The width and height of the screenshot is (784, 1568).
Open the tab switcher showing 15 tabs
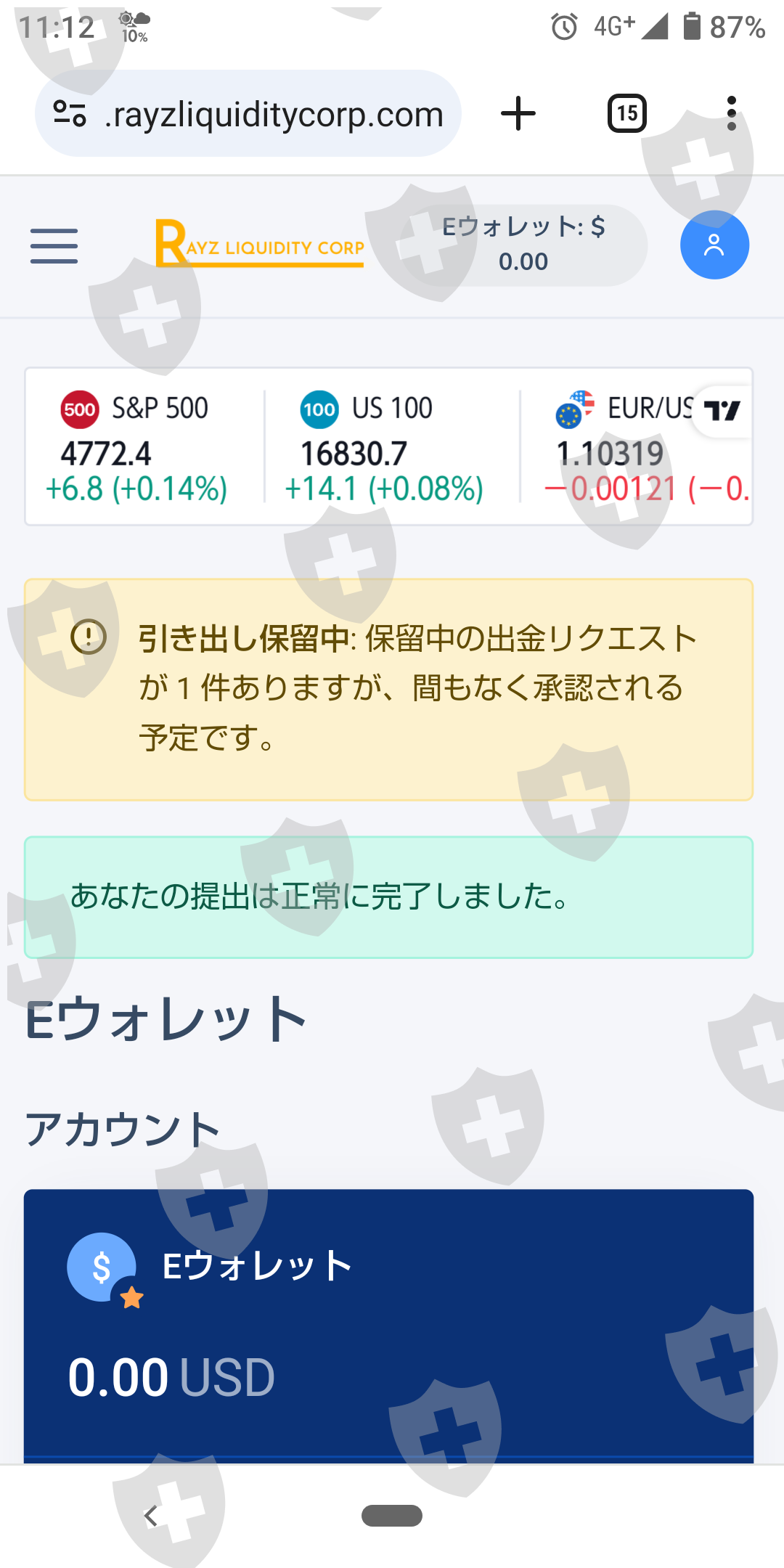(x=627, y=113)
